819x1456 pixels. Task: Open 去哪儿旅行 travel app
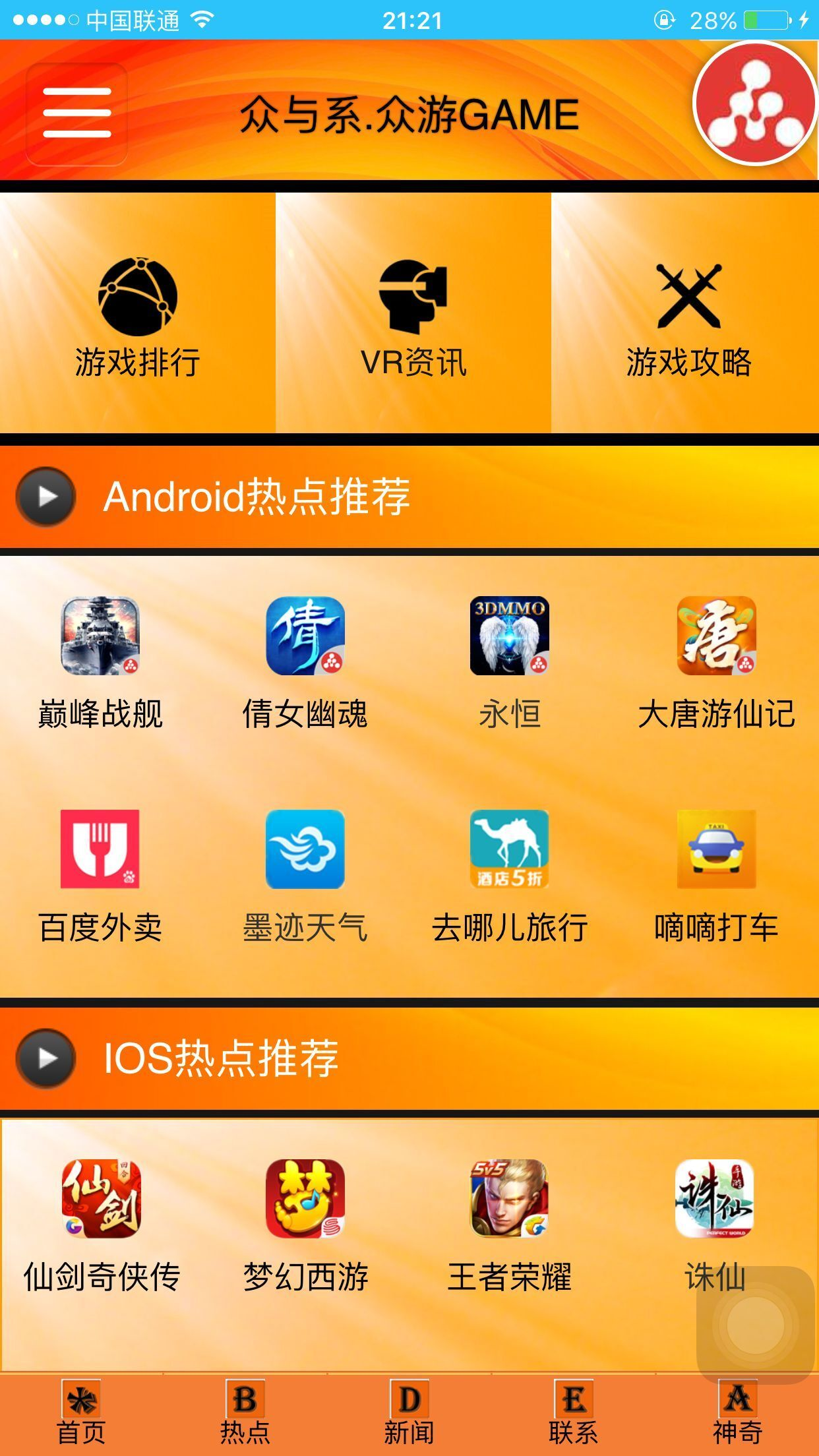click(x=509, y=849)
